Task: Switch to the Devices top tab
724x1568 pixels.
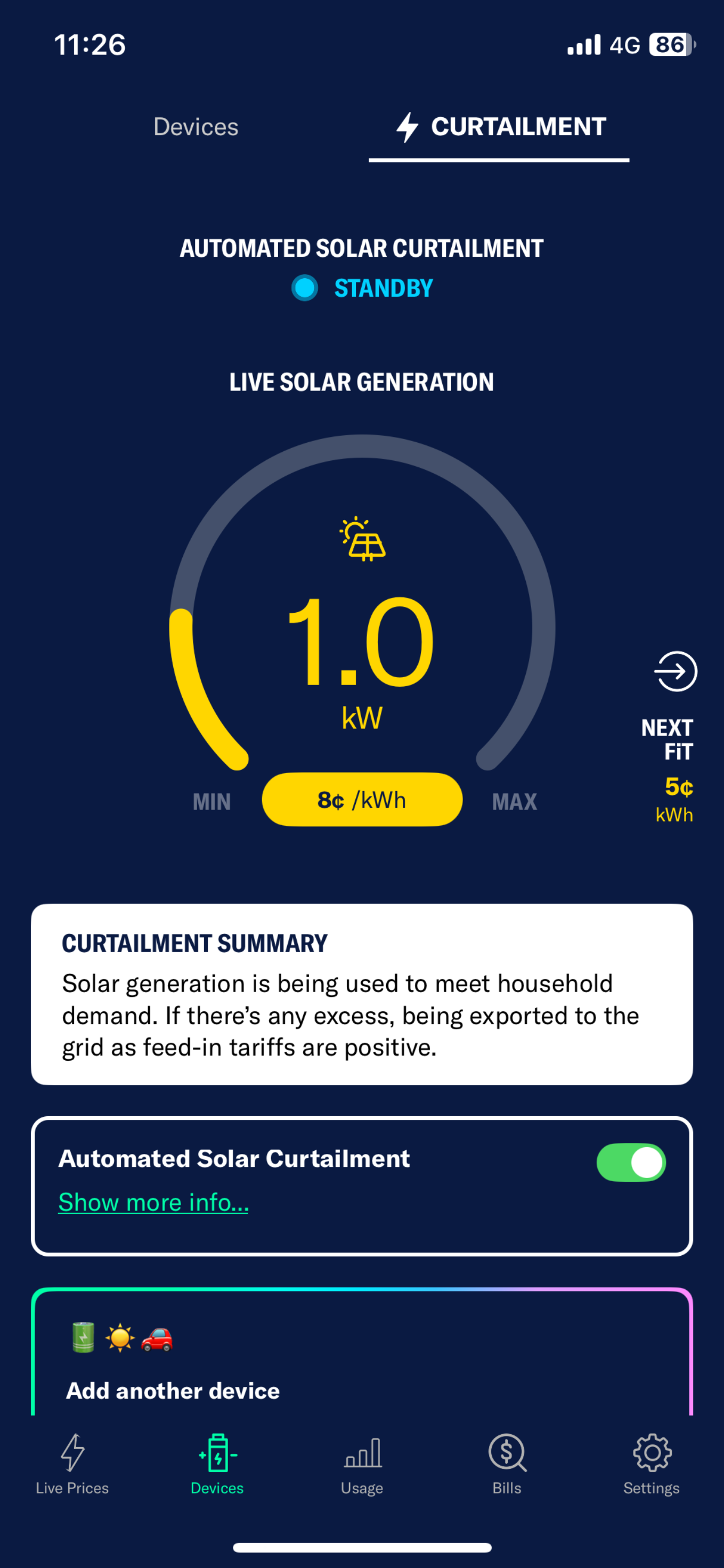Action: (196, 127)
